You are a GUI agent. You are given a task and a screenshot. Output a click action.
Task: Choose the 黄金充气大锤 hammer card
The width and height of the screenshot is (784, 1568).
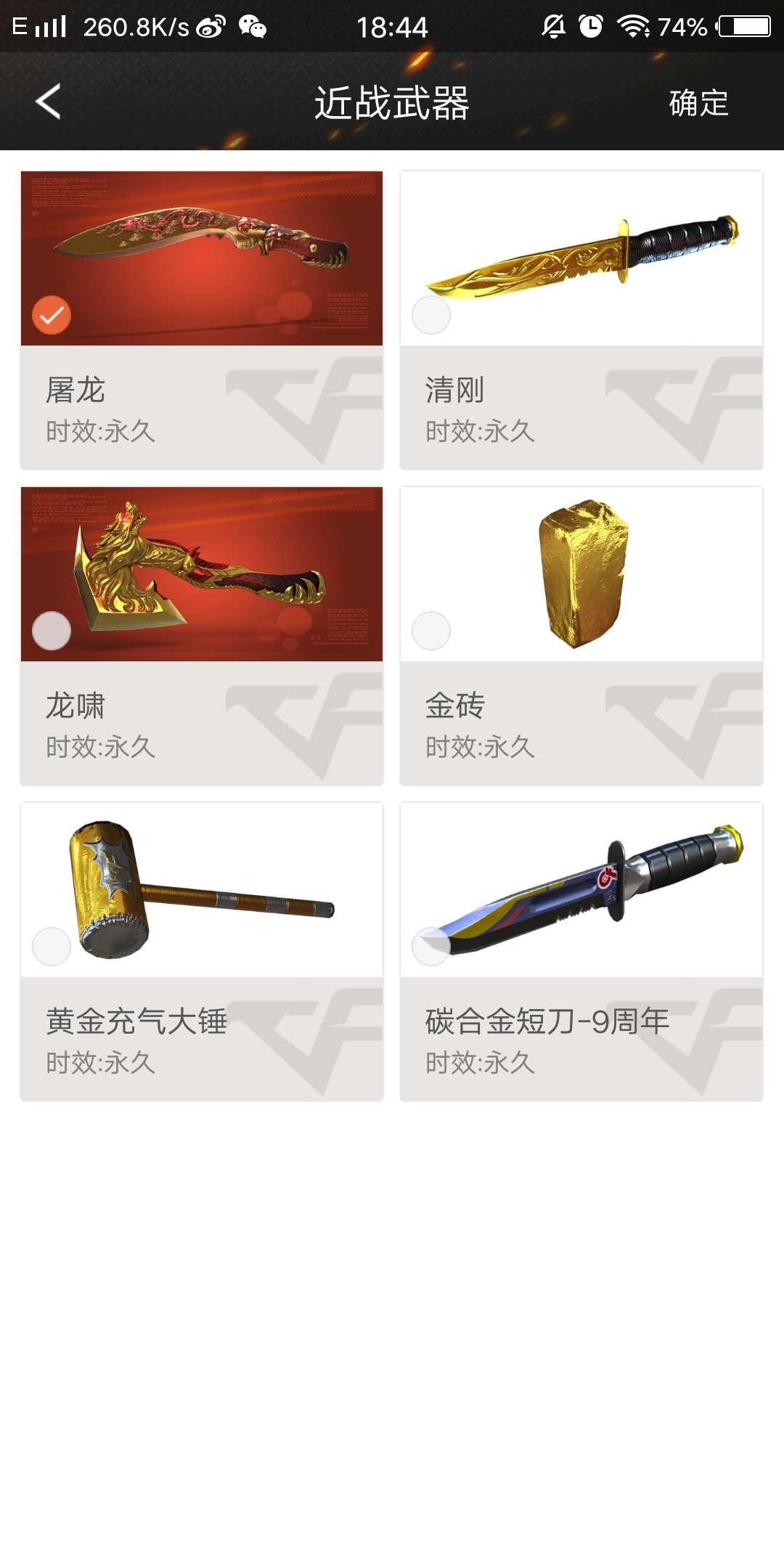click(202, 951)
